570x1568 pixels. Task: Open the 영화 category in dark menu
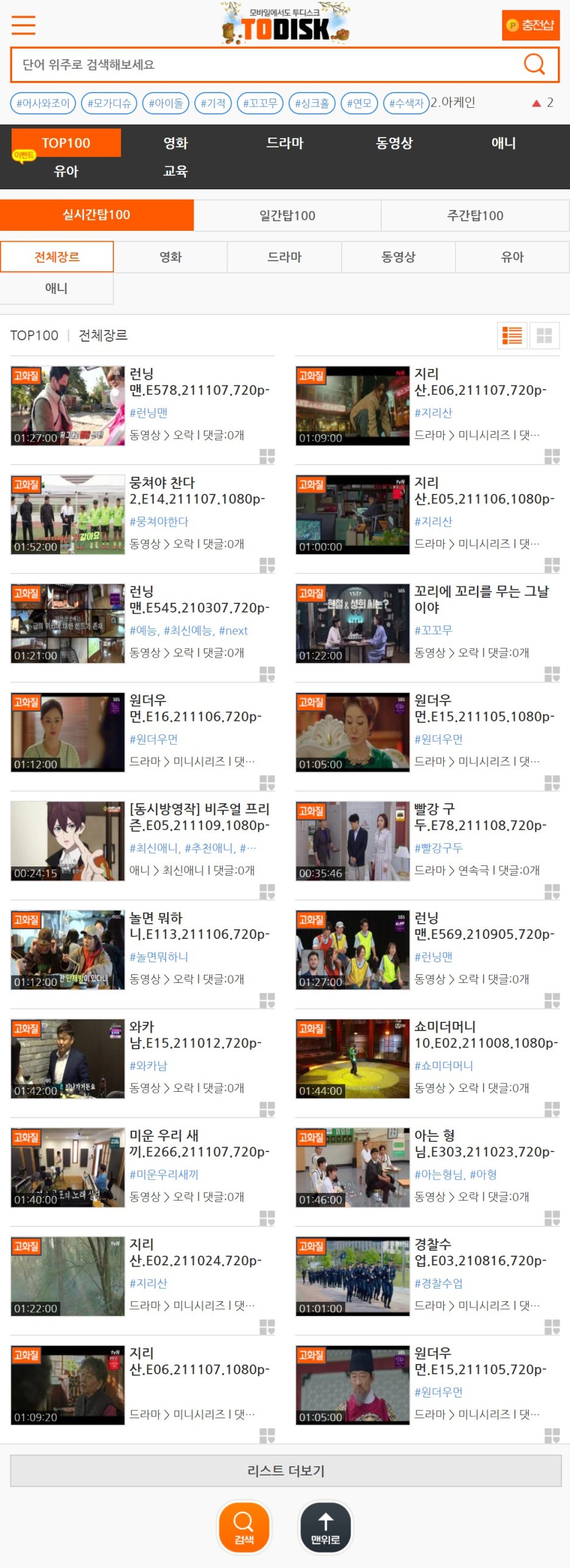click(175, 143)
